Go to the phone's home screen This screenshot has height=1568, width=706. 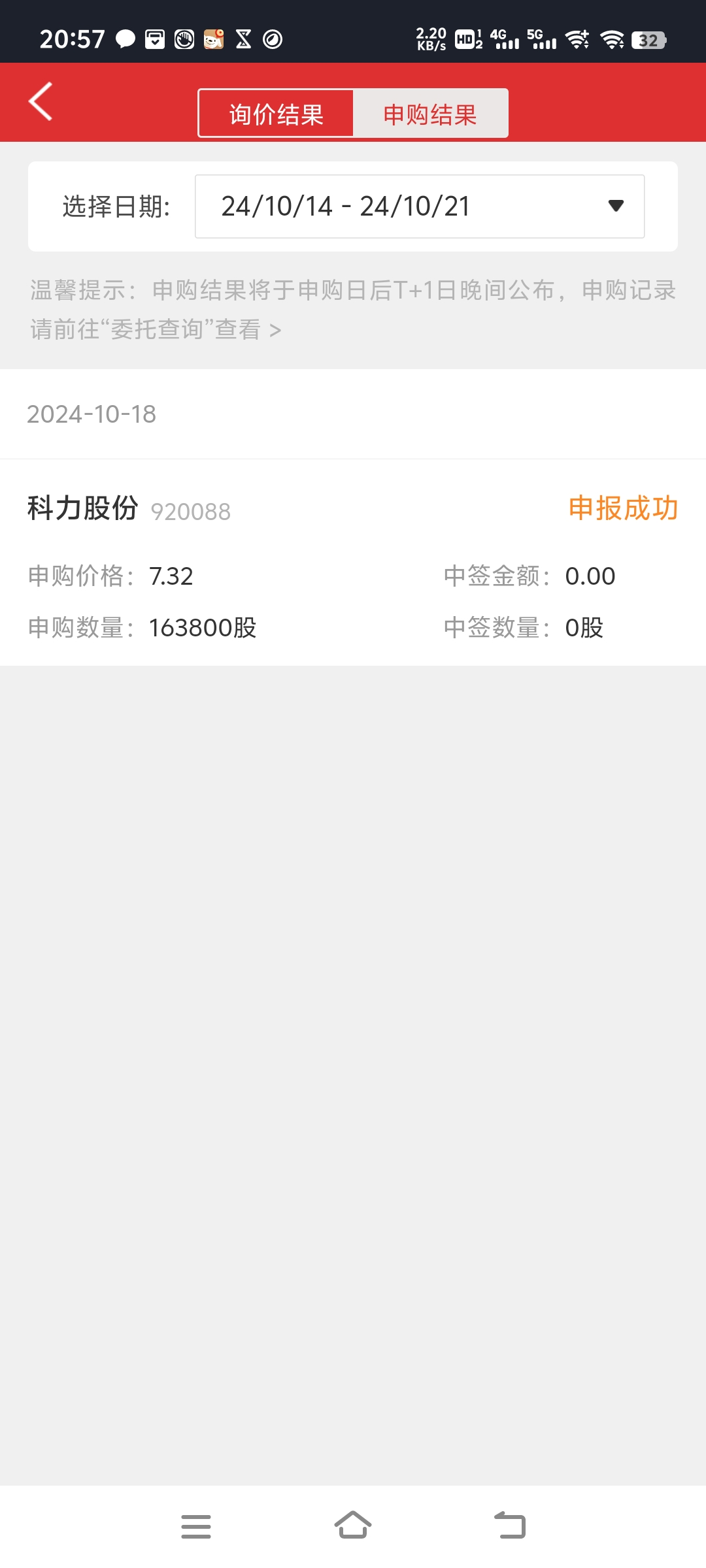(353, 1526)
